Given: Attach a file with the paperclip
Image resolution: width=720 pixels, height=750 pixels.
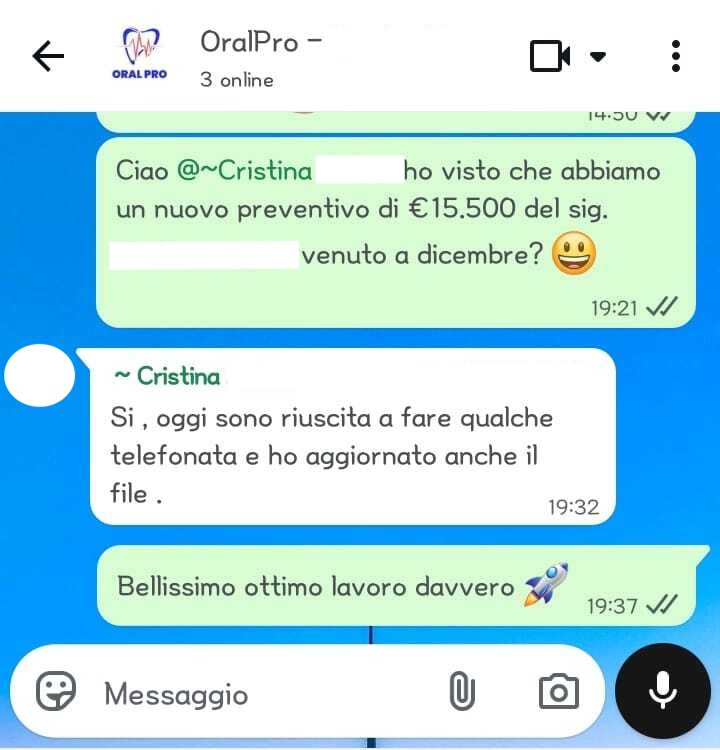Looking at the screenshot, I should pos(461,692).
